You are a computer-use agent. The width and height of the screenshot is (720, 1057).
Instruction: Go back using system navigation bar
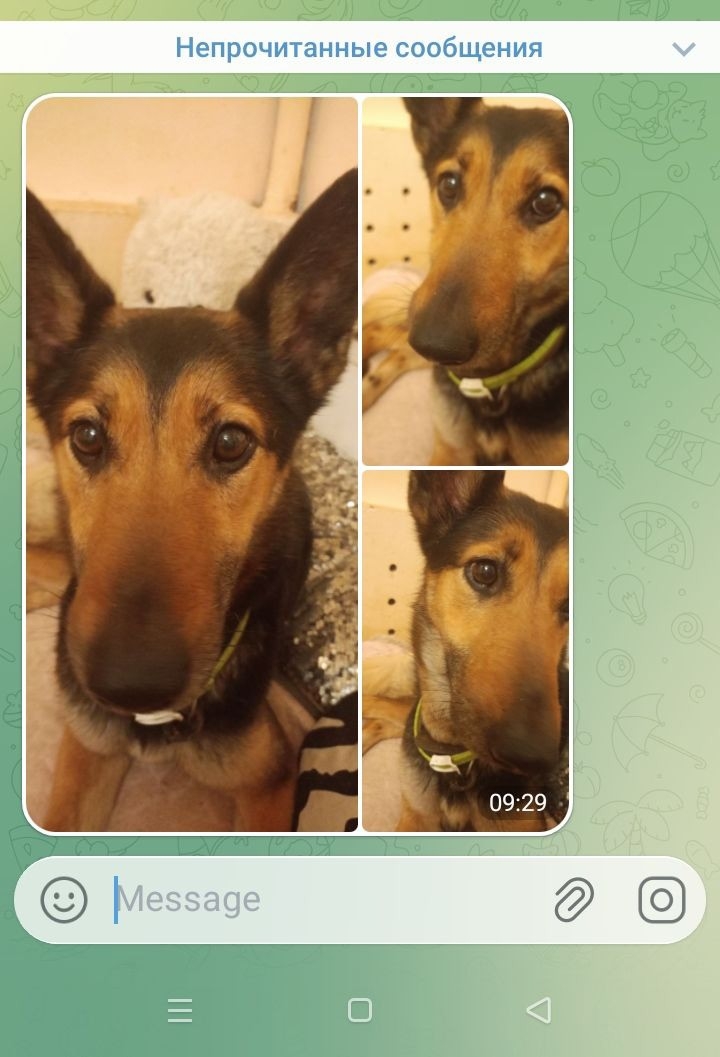click(x=539, y=1010)
